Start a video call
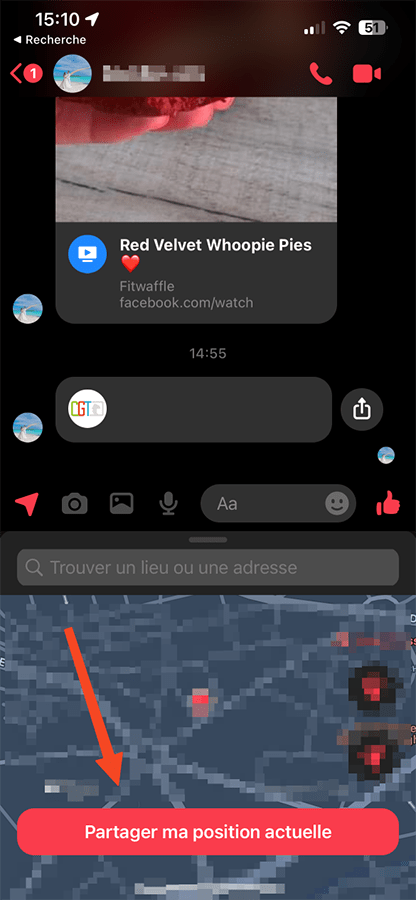The width and height of the screenshot is (416, 900). pos(367,74)
